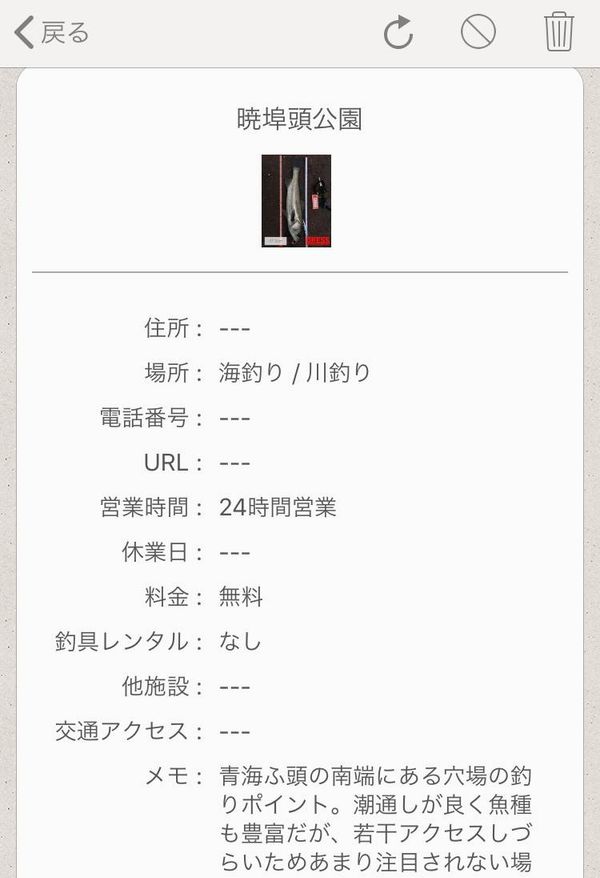The width and height of the screenshot is (600, 878).
Task: Tap the refresh arrow icon
Action: pyautogui.click(x=399, y=32)
